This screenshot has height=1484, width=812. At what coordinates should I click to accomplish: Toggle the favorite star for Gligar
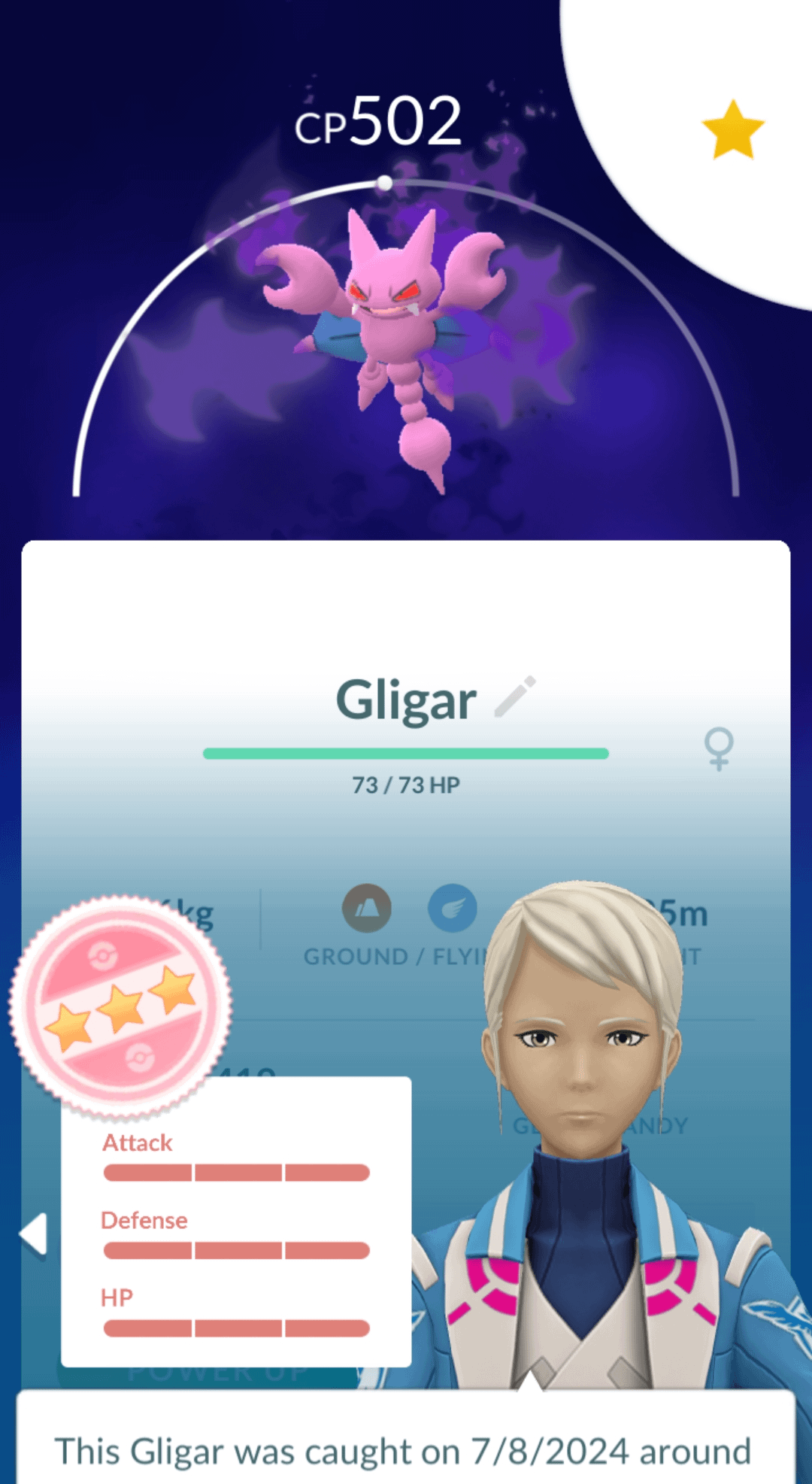732,131
